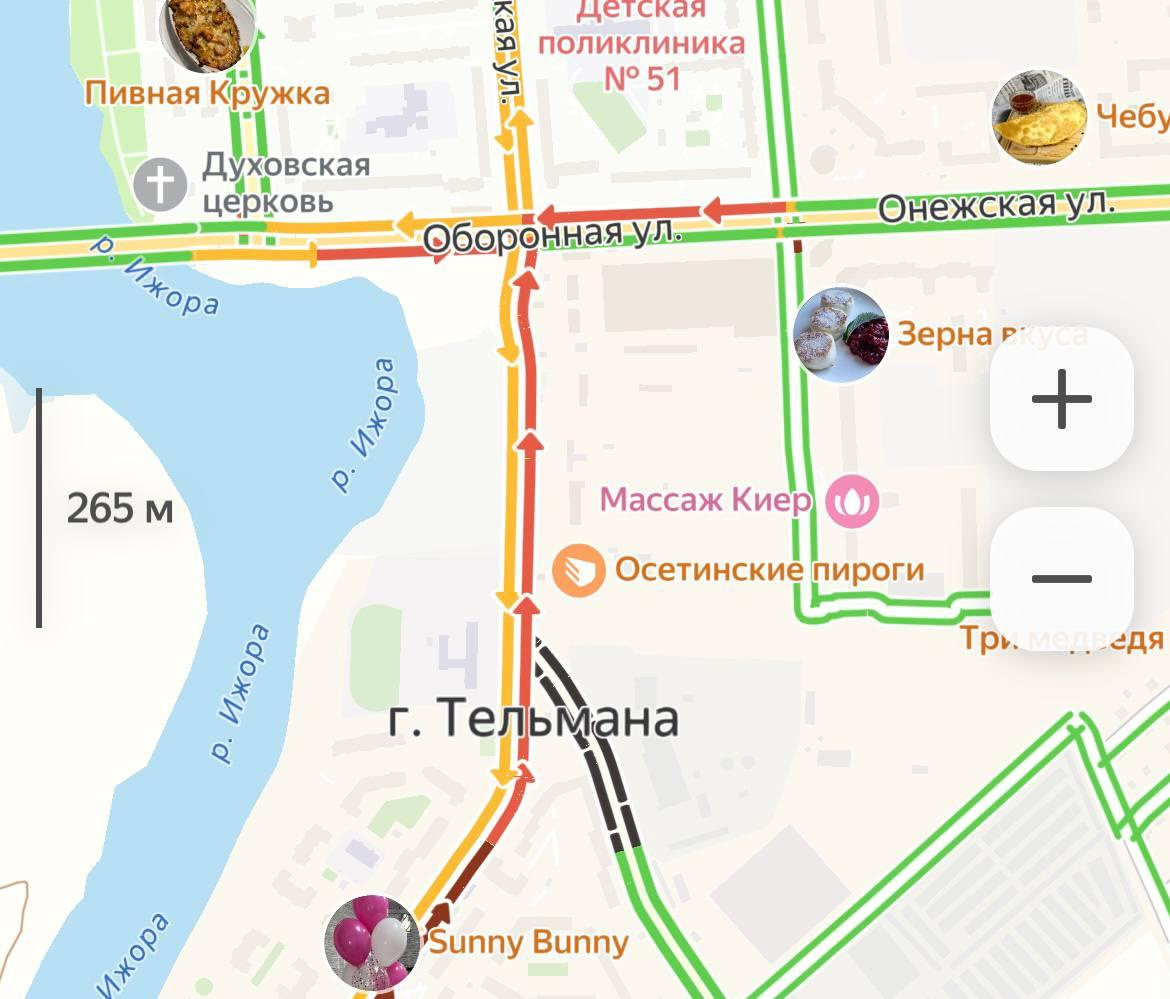Tap the Осетинские пироги map pin
The height and width of the screenshot is (999, 1170).
(x=578, y=570)
